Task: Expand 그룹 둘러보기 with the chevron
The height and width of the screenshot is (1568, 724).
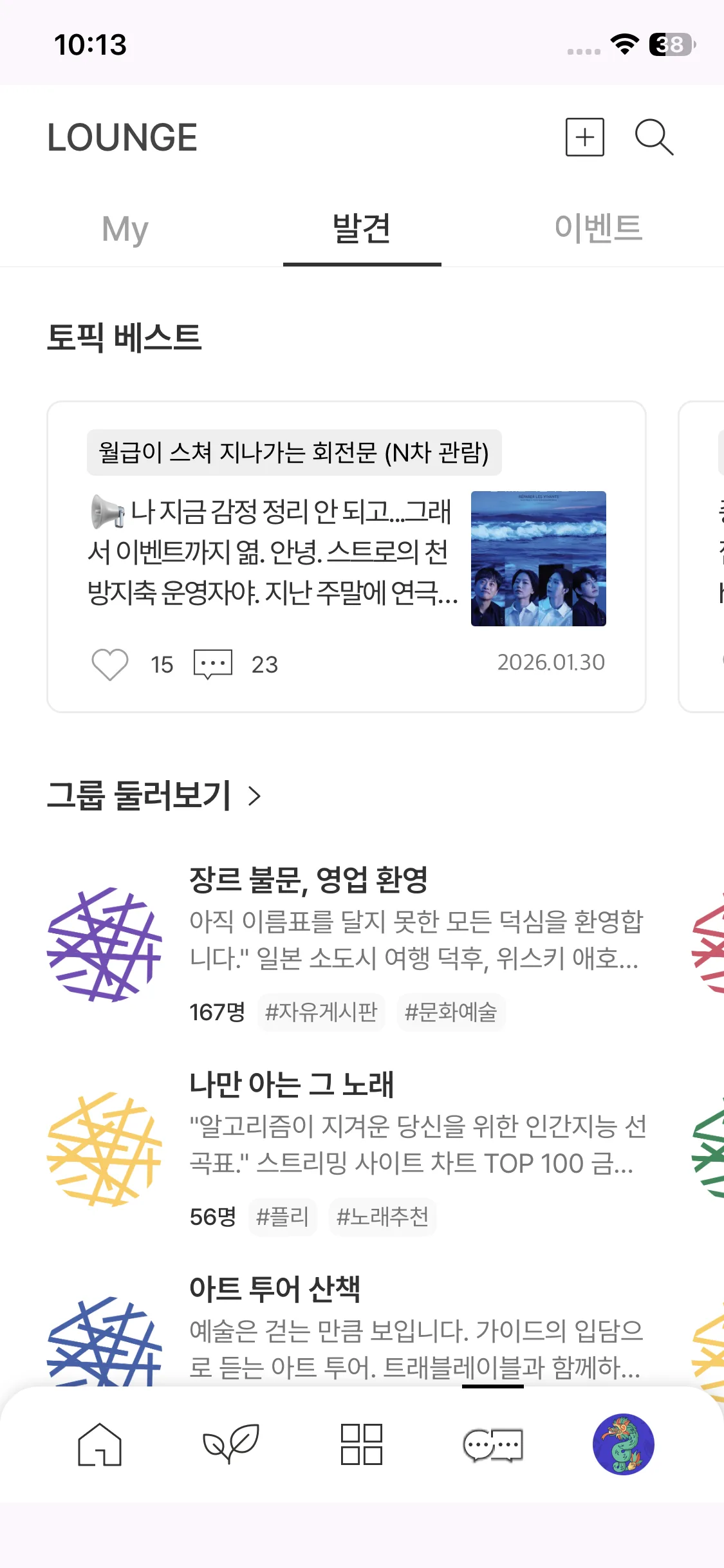Action: [x=255, y=796]
